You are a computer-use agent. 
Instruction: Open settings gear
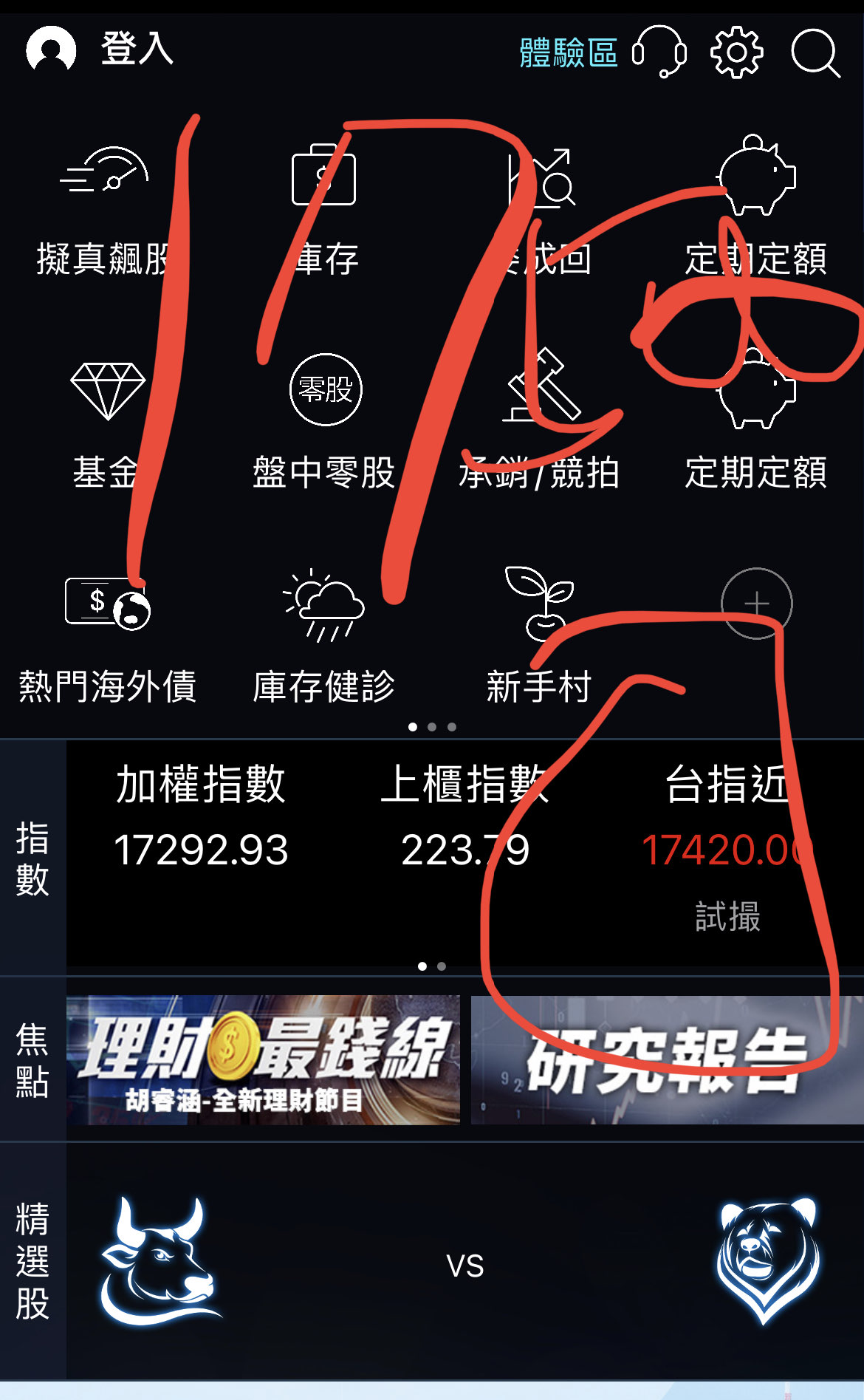click(736, 52)
